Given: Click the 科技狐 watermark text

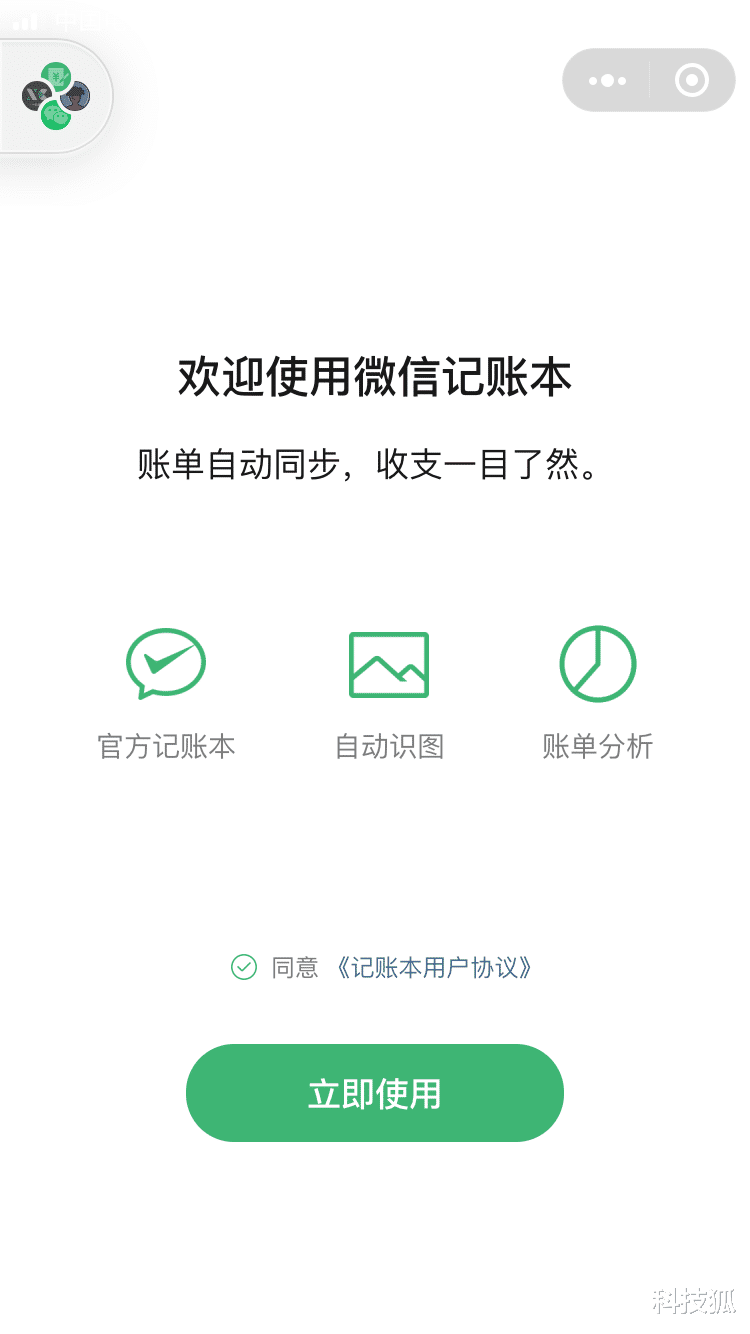Looking at the screenshot, I should click(x=695, y=1299).
